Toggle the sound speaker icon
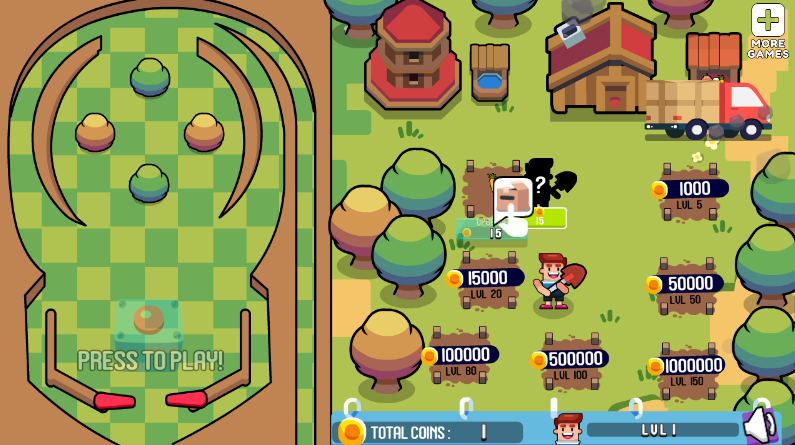 (761, 424)
